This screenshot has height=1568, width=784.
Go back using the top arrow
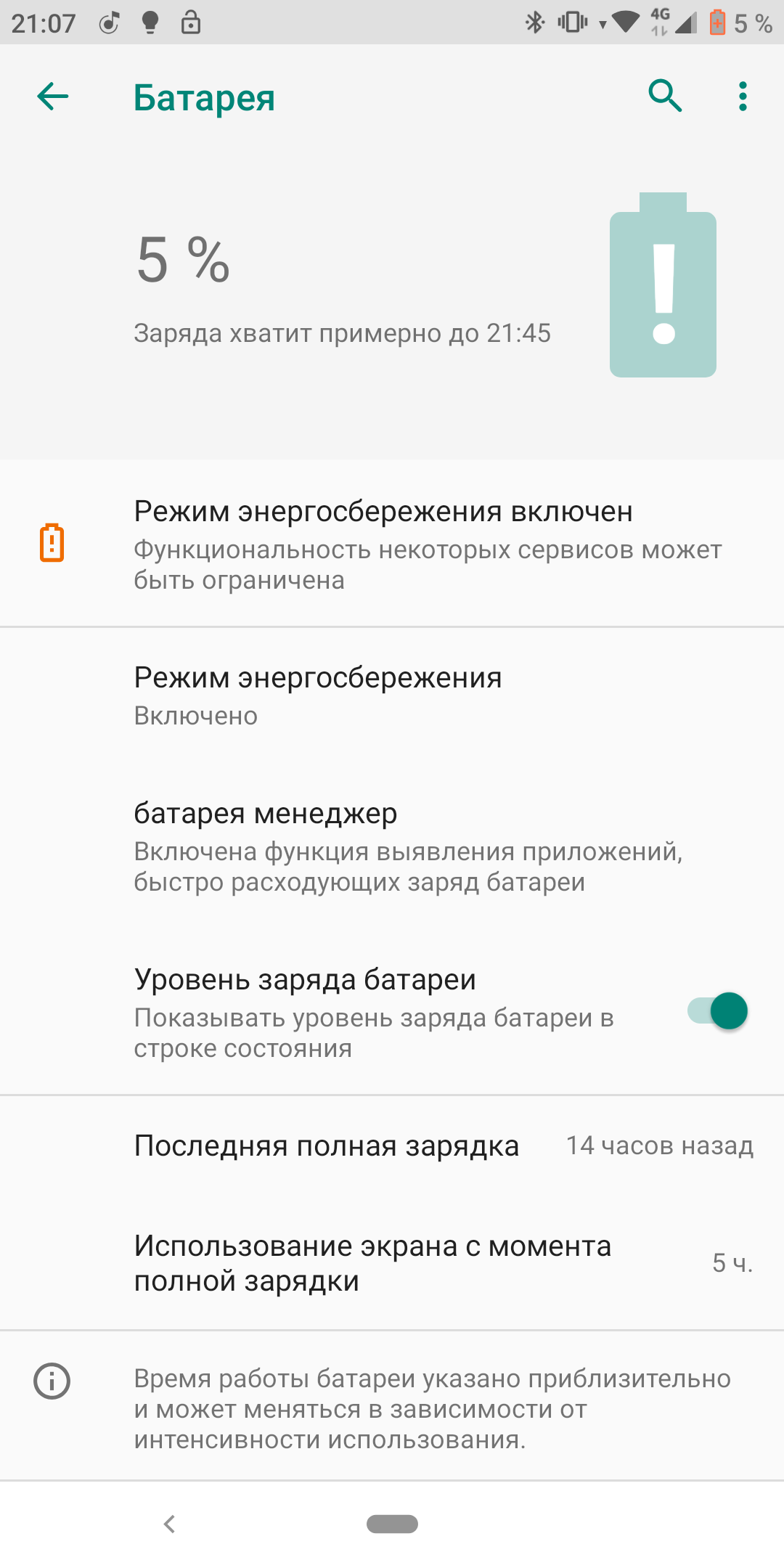[53, 97]
